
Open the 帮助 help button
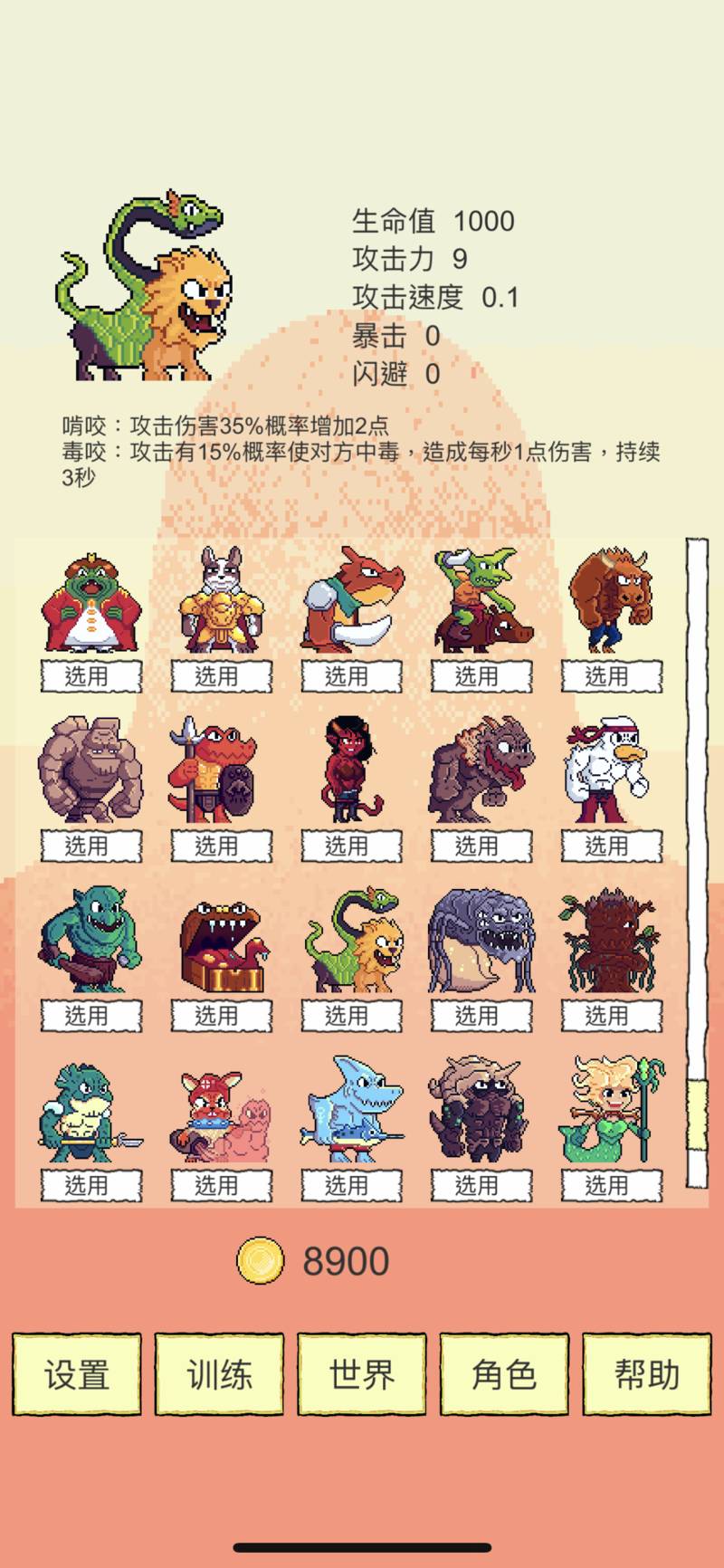pos(646,1374)
